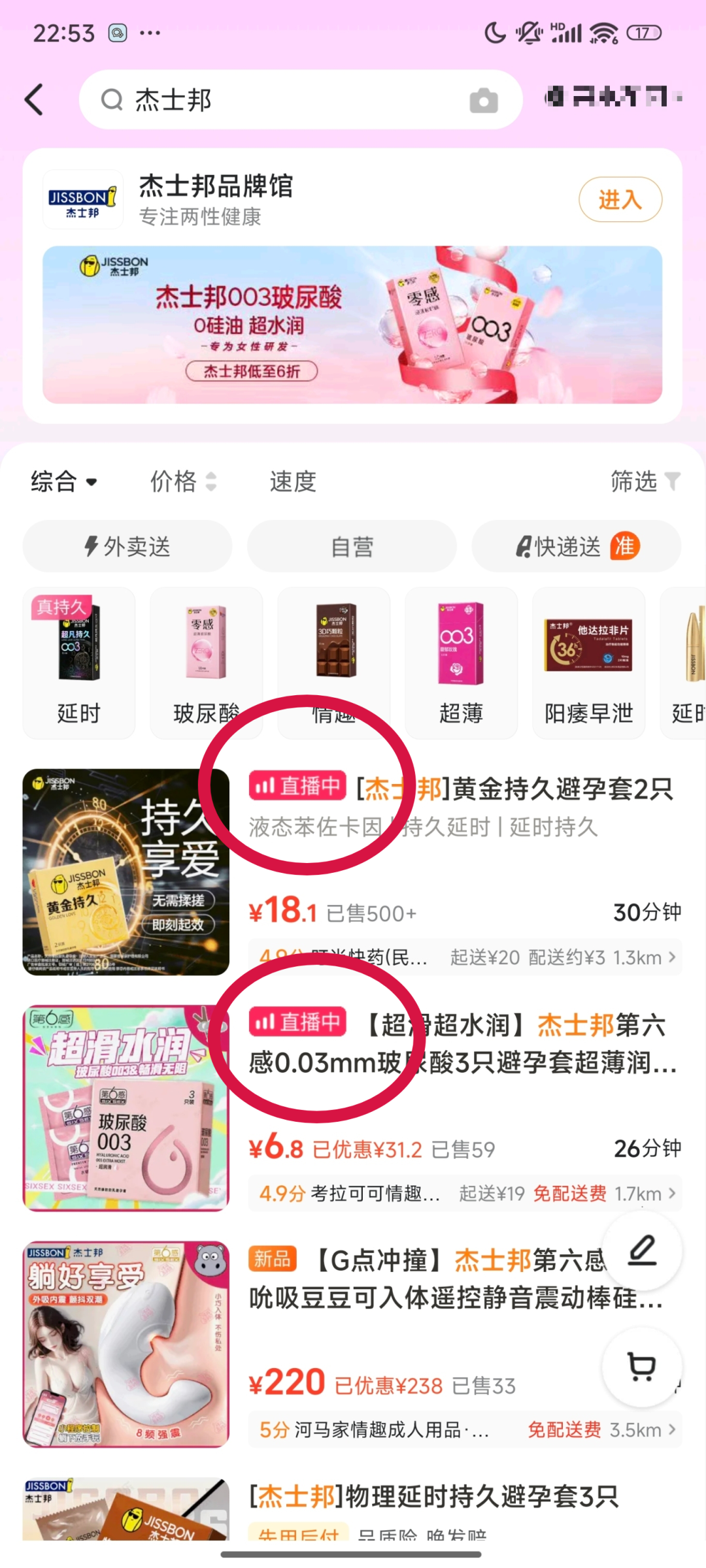Open the shopping cart floating button
Viewport: 706px width, 1568px height.
(x=641, y=1367)
